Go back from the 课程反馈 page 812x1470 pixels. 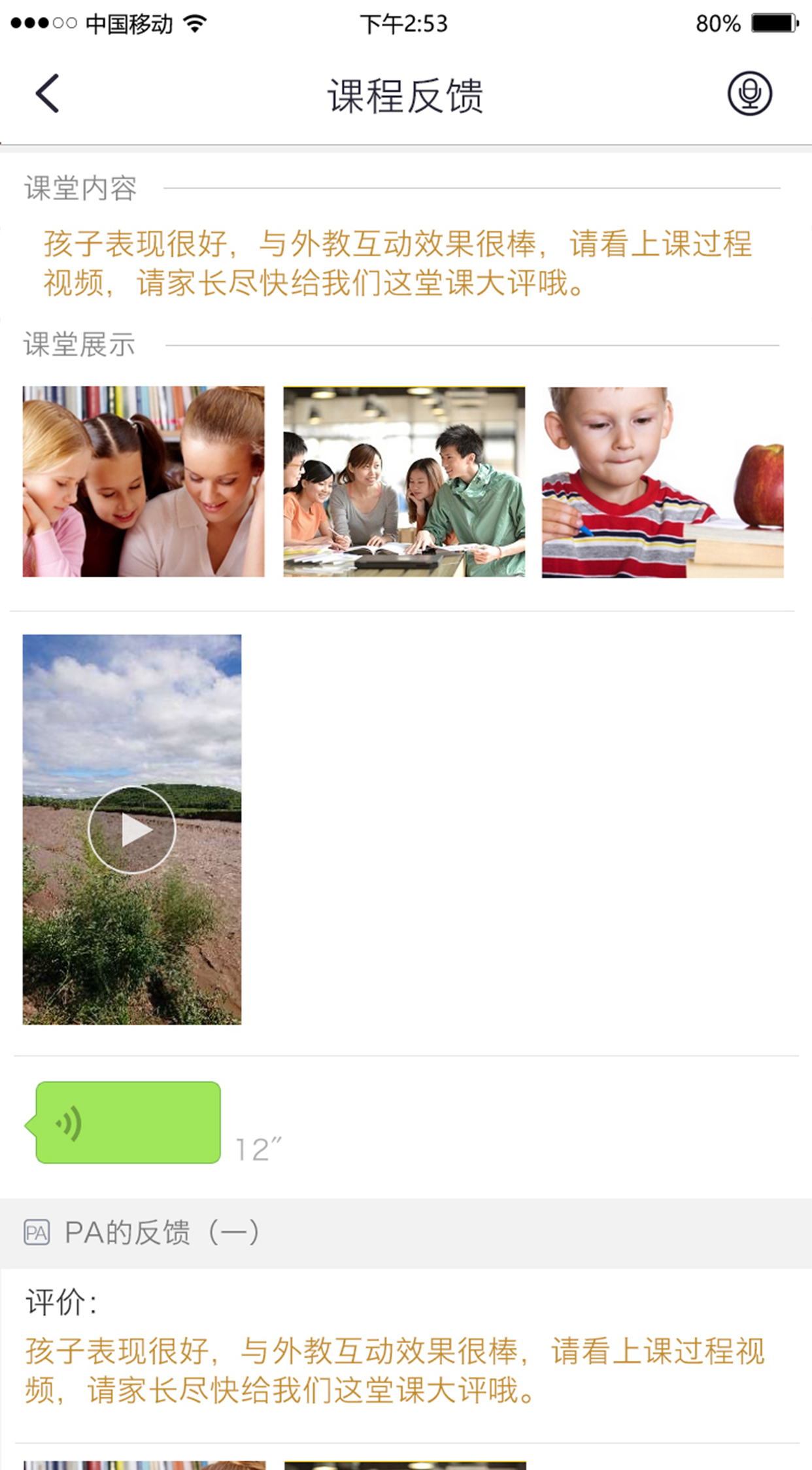click(x=48, y=94)
